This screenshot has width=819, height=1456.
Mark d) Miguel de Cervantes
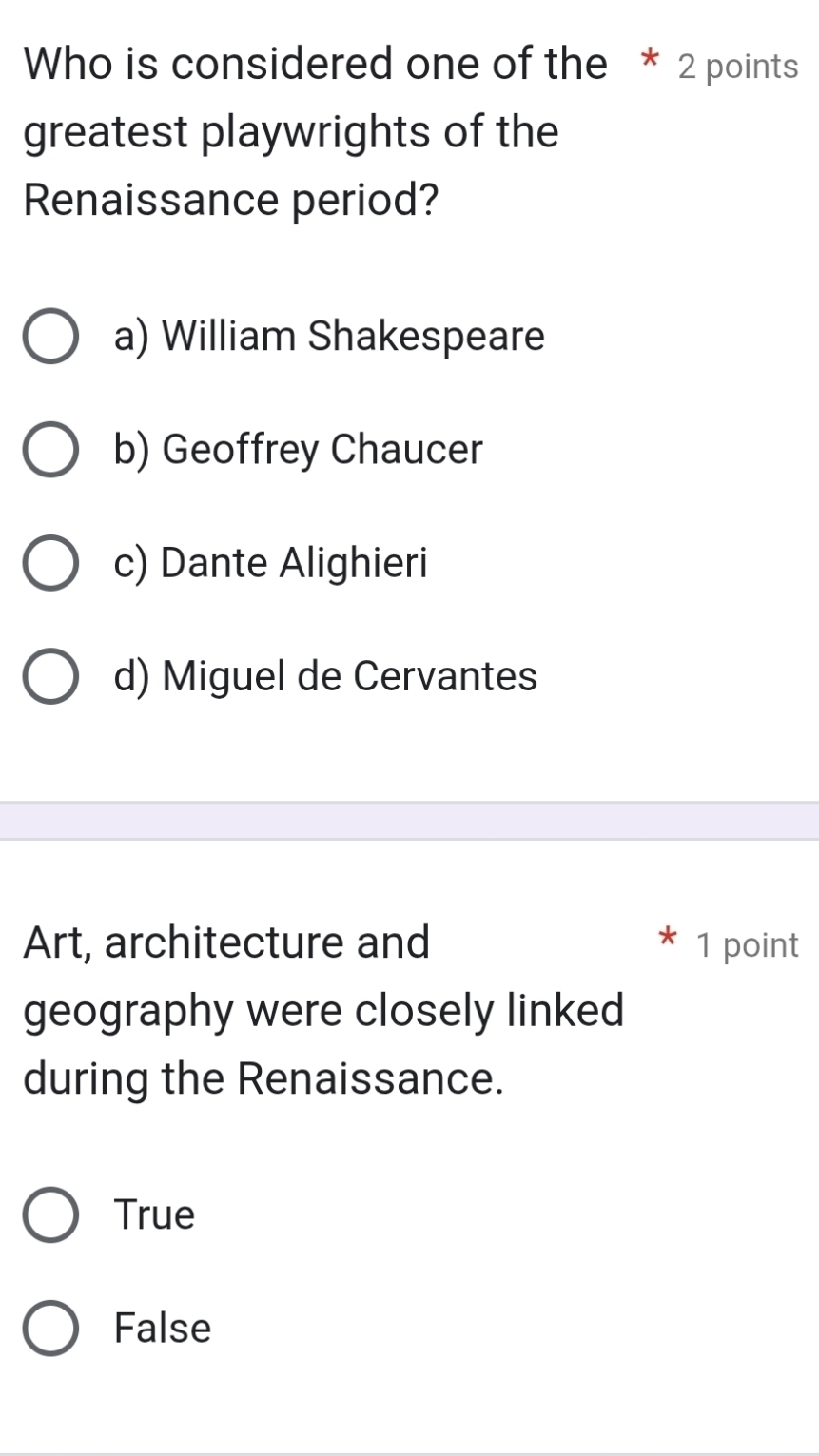point(50,678)
